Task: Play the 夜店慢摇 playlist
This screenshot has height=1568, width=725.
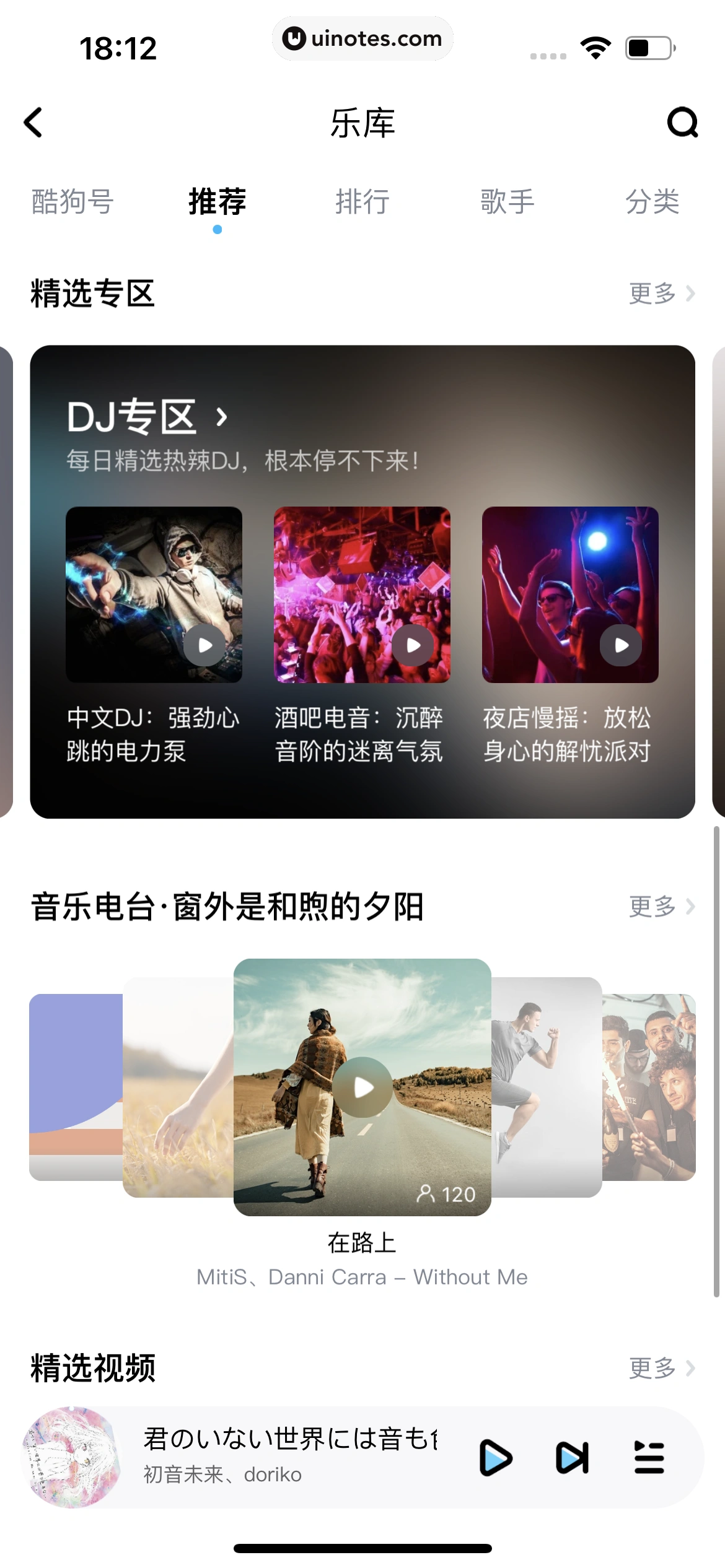Action: (x=621, y=645)
